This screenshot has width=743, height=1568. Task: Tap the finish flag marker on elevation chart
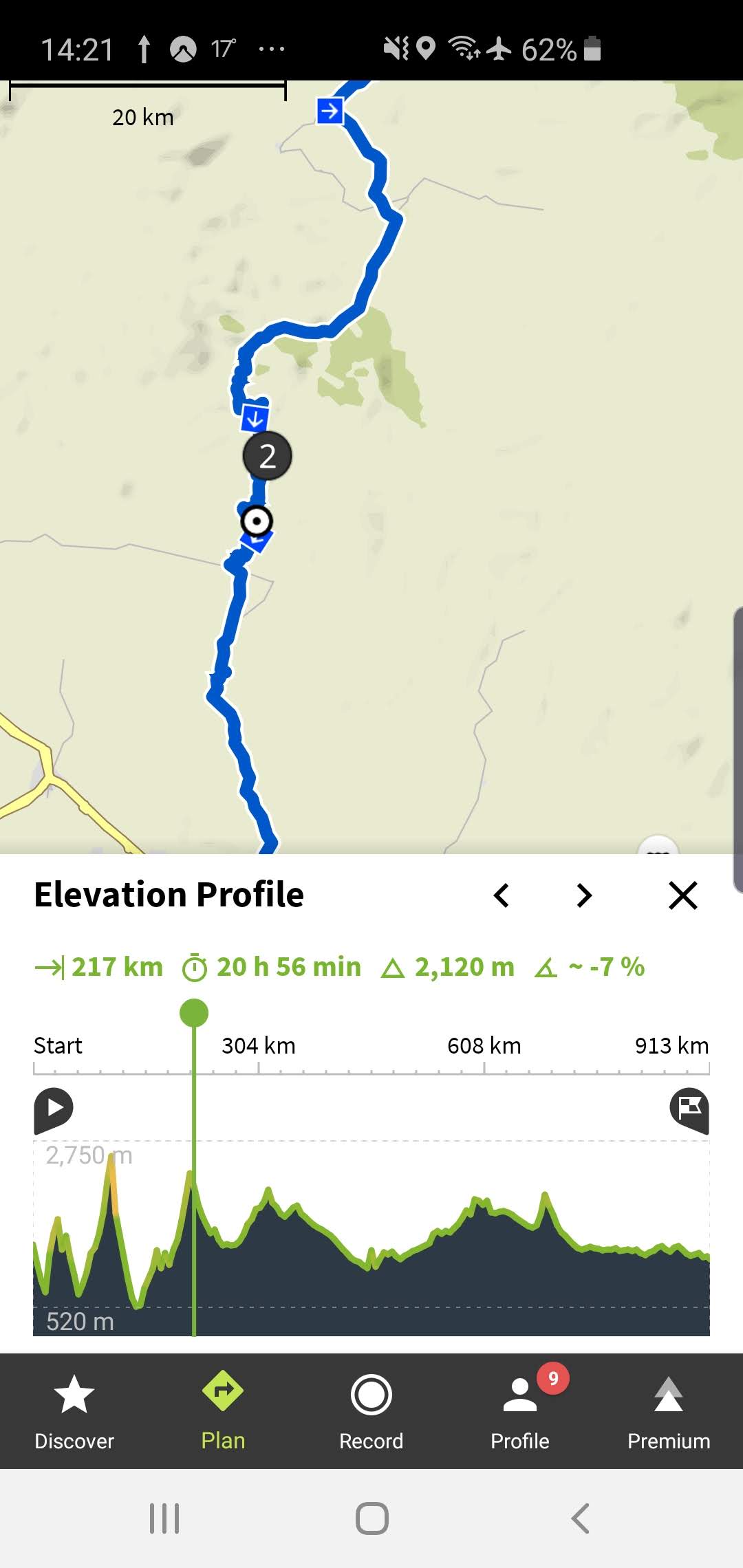click(689, 1109)
